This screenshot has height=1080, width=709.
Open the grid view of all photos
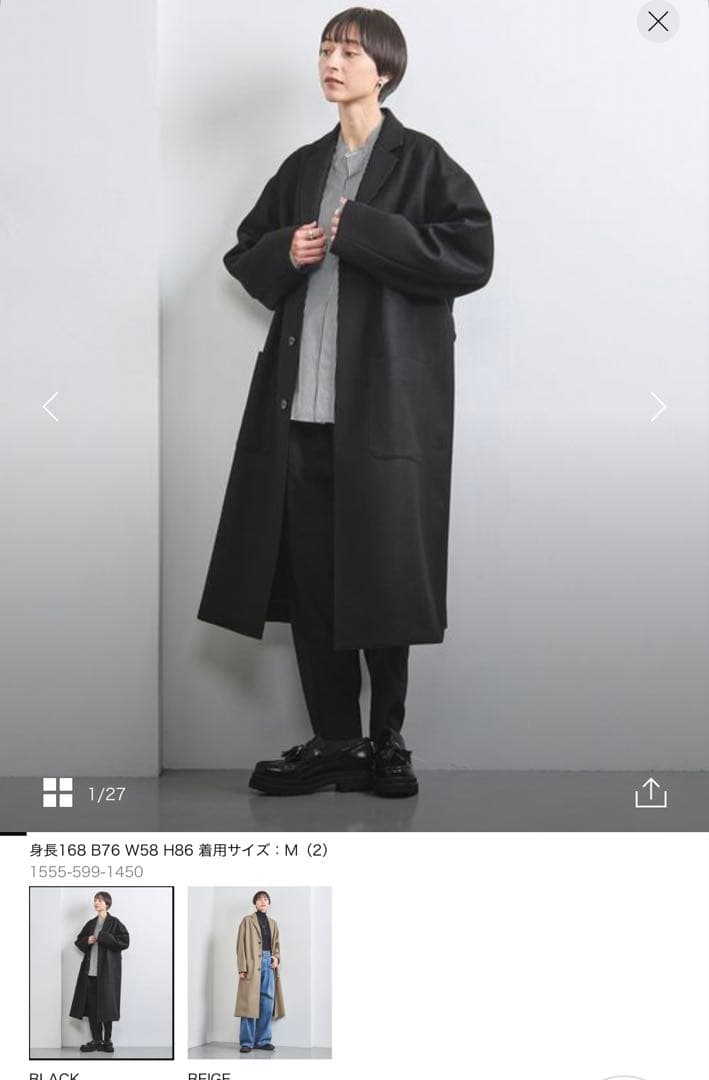tap(58, 793)
